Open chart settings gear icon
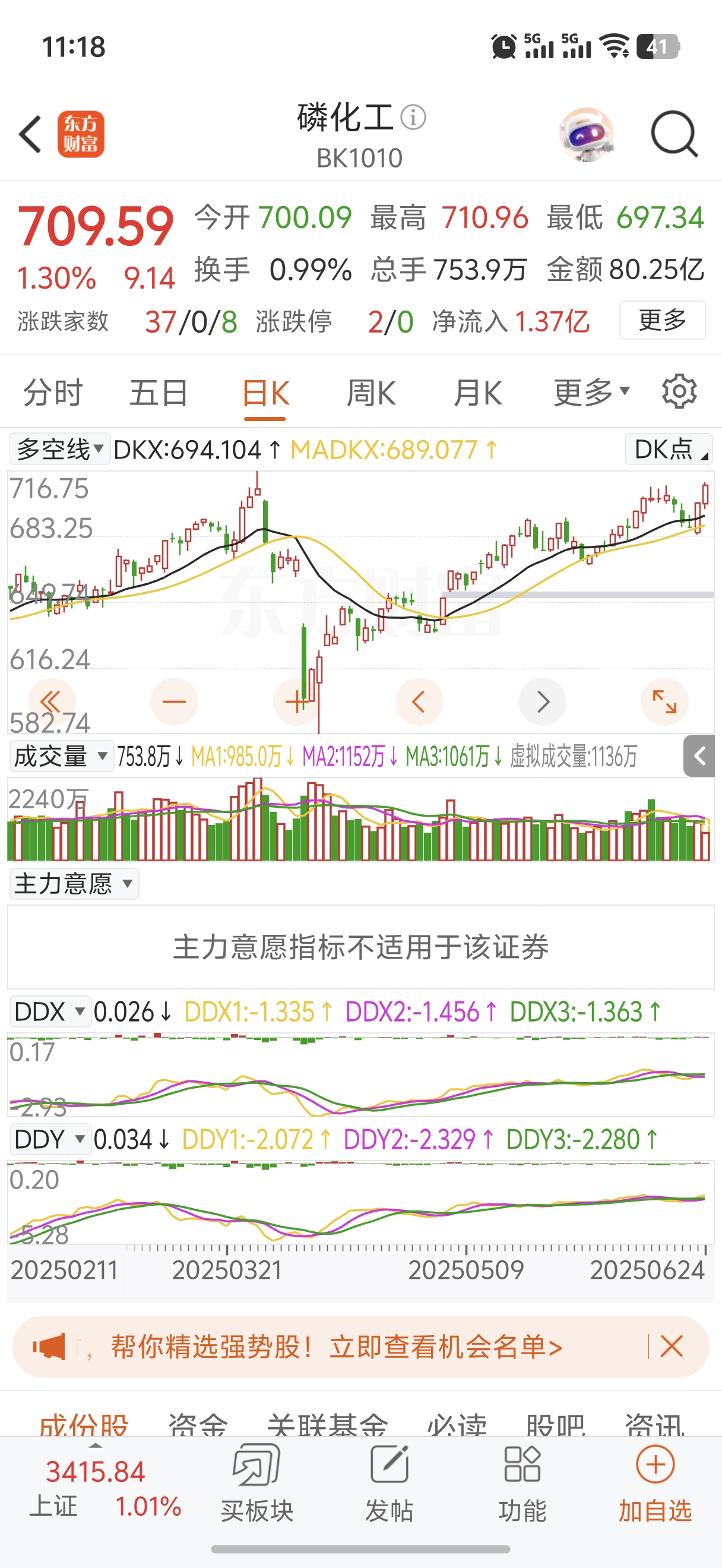 tap(679, 391)
